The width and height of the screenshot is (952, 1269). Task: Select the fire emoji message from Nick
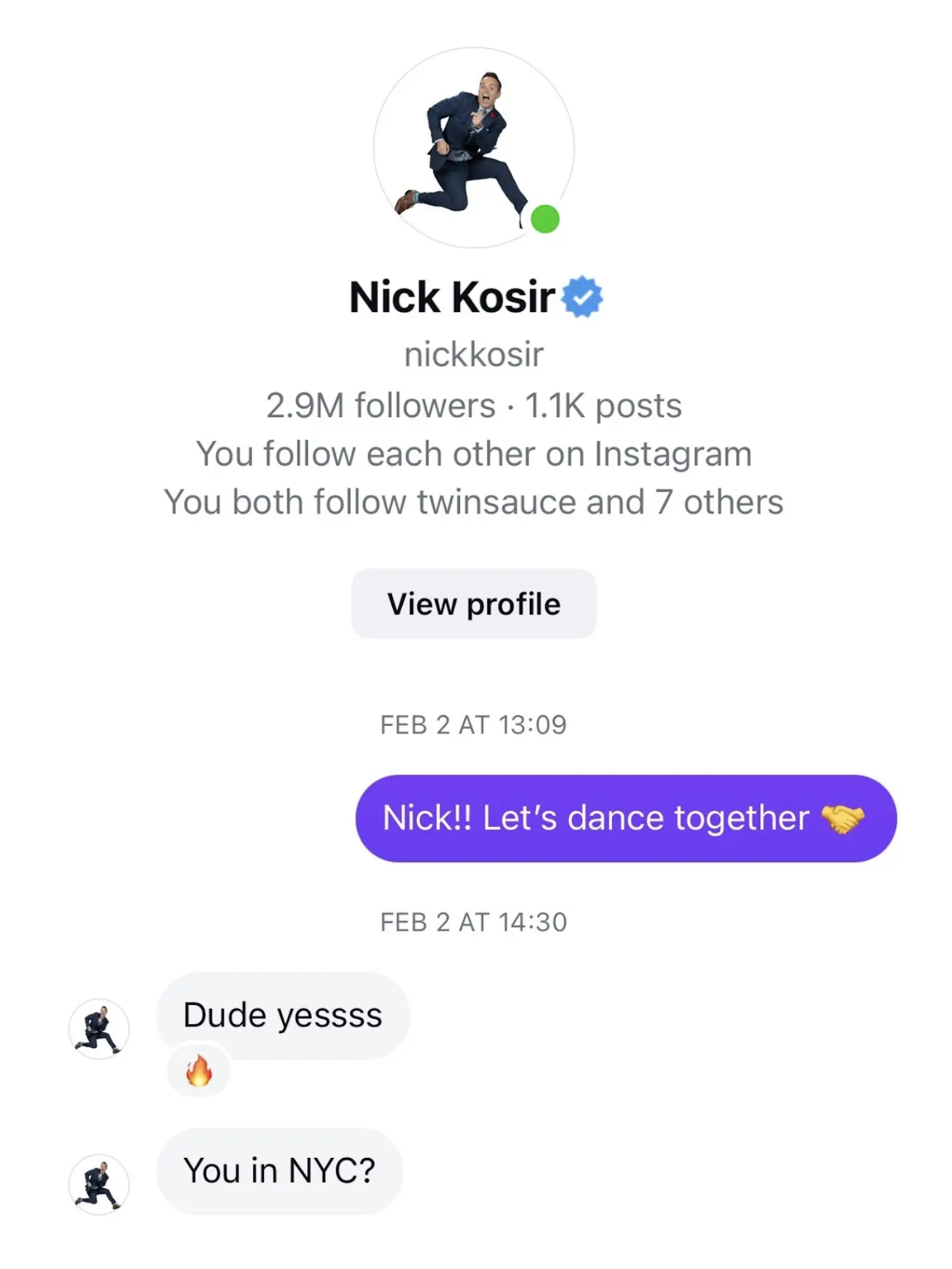[198, 1069]
